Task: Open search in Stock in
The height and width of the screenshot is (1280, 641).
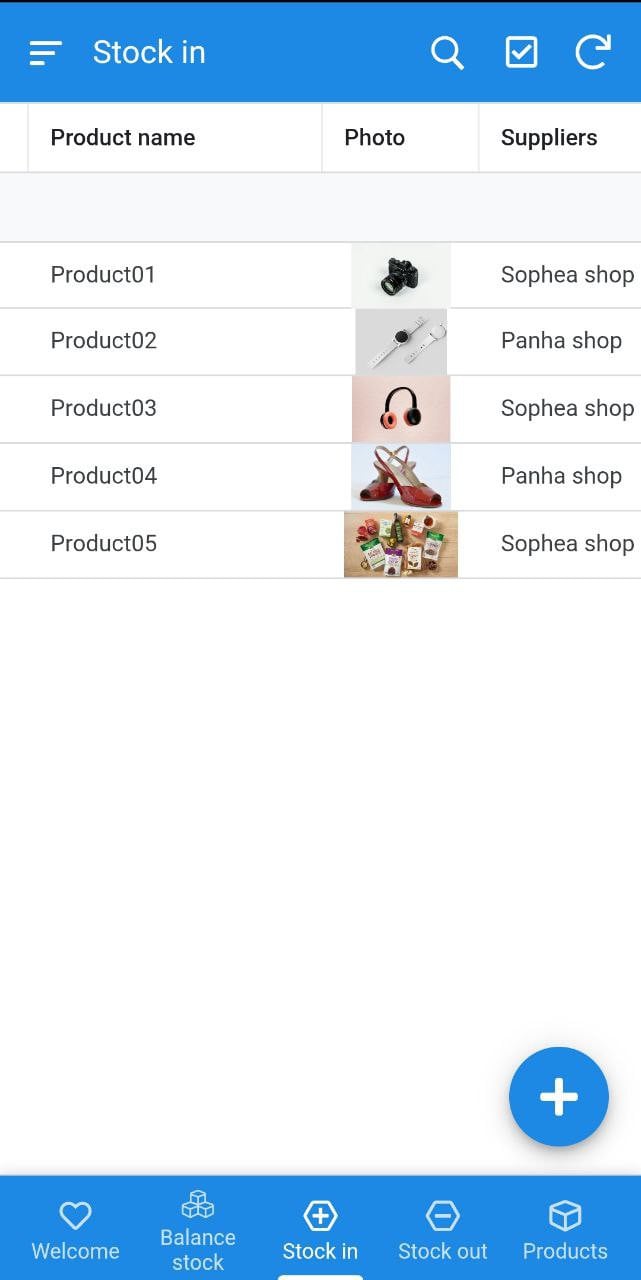Action: click(447, 53)
